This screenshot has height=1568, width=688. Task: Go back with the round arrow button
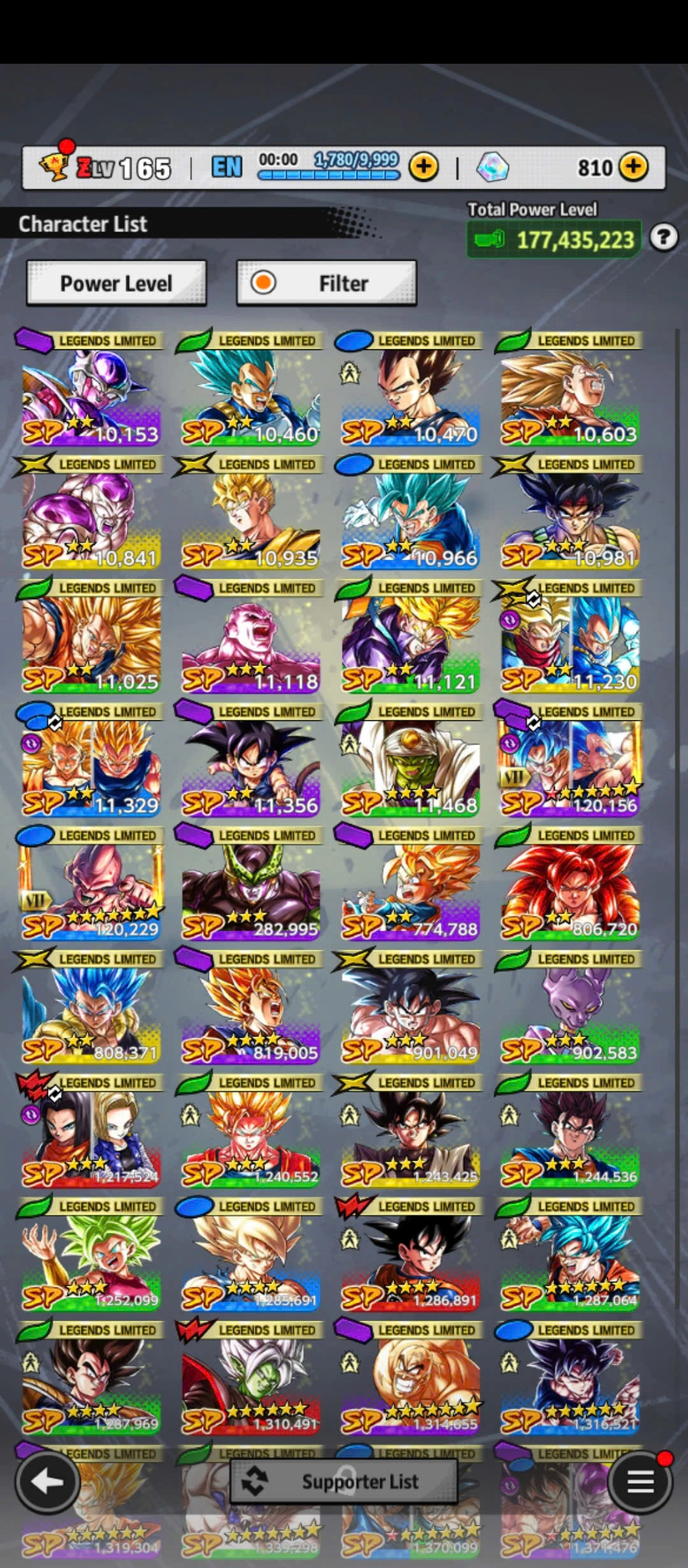pos(47,1482)
